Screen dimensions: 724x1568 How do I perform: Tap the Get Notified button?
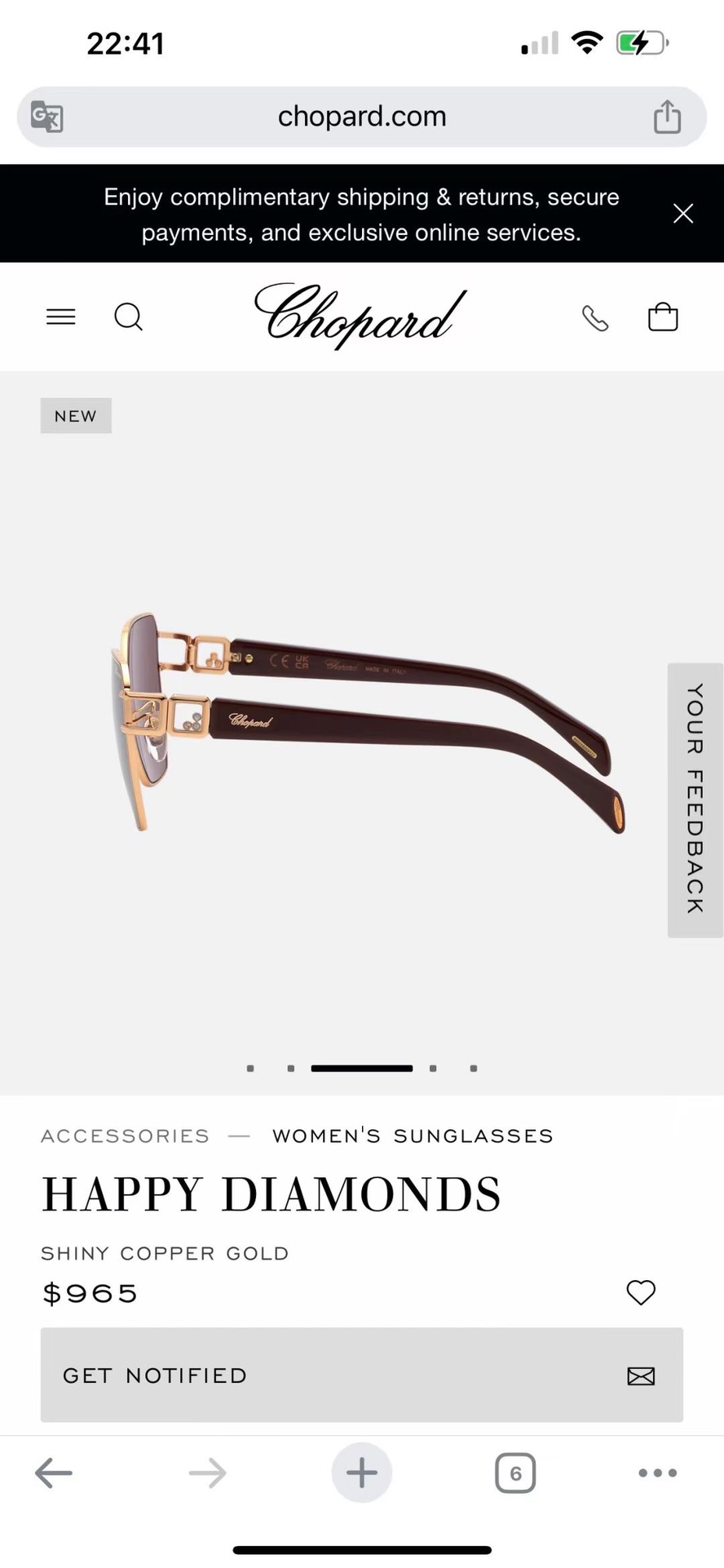pyautogui.click(x=362, y=1375)
